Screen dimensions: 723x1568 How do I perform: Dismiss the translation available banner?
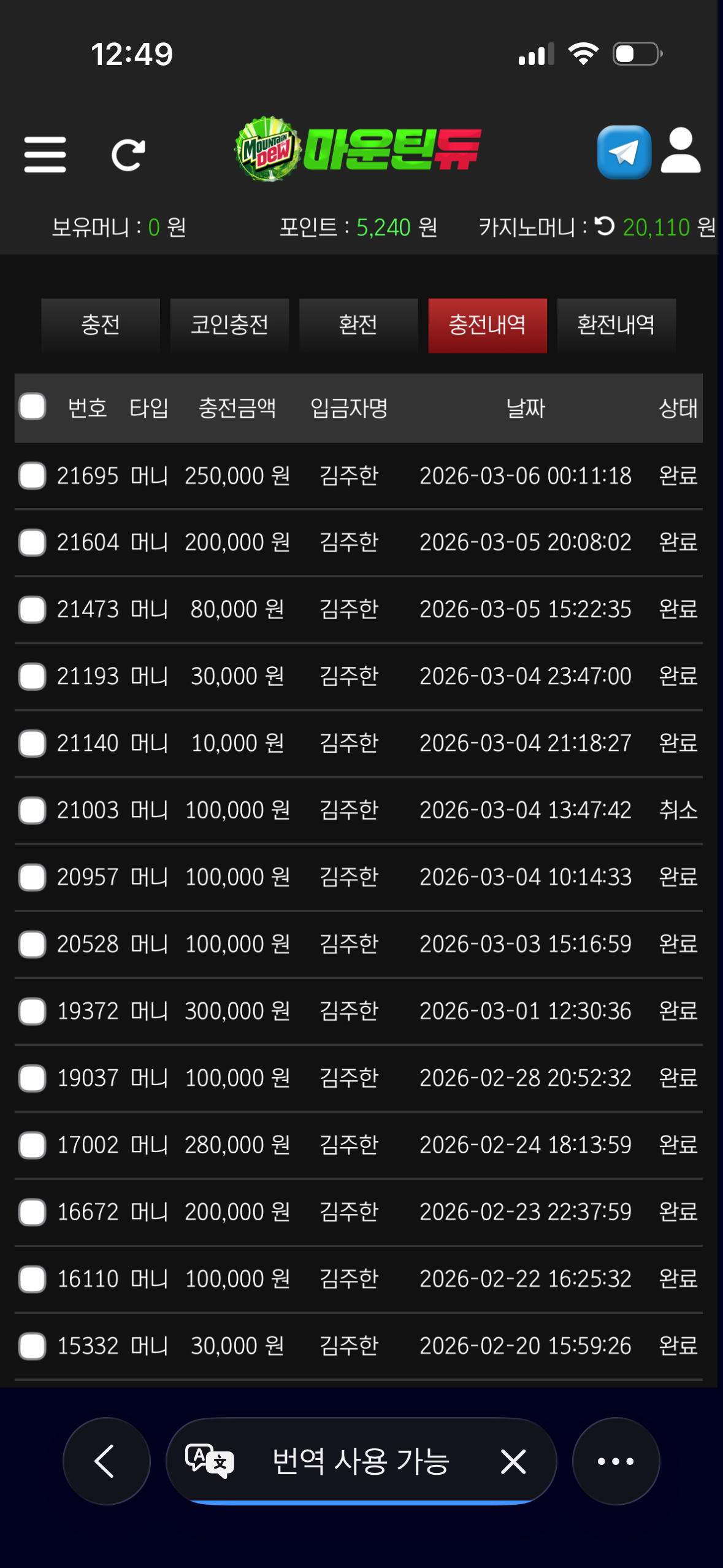click(x=513, y=1461)
